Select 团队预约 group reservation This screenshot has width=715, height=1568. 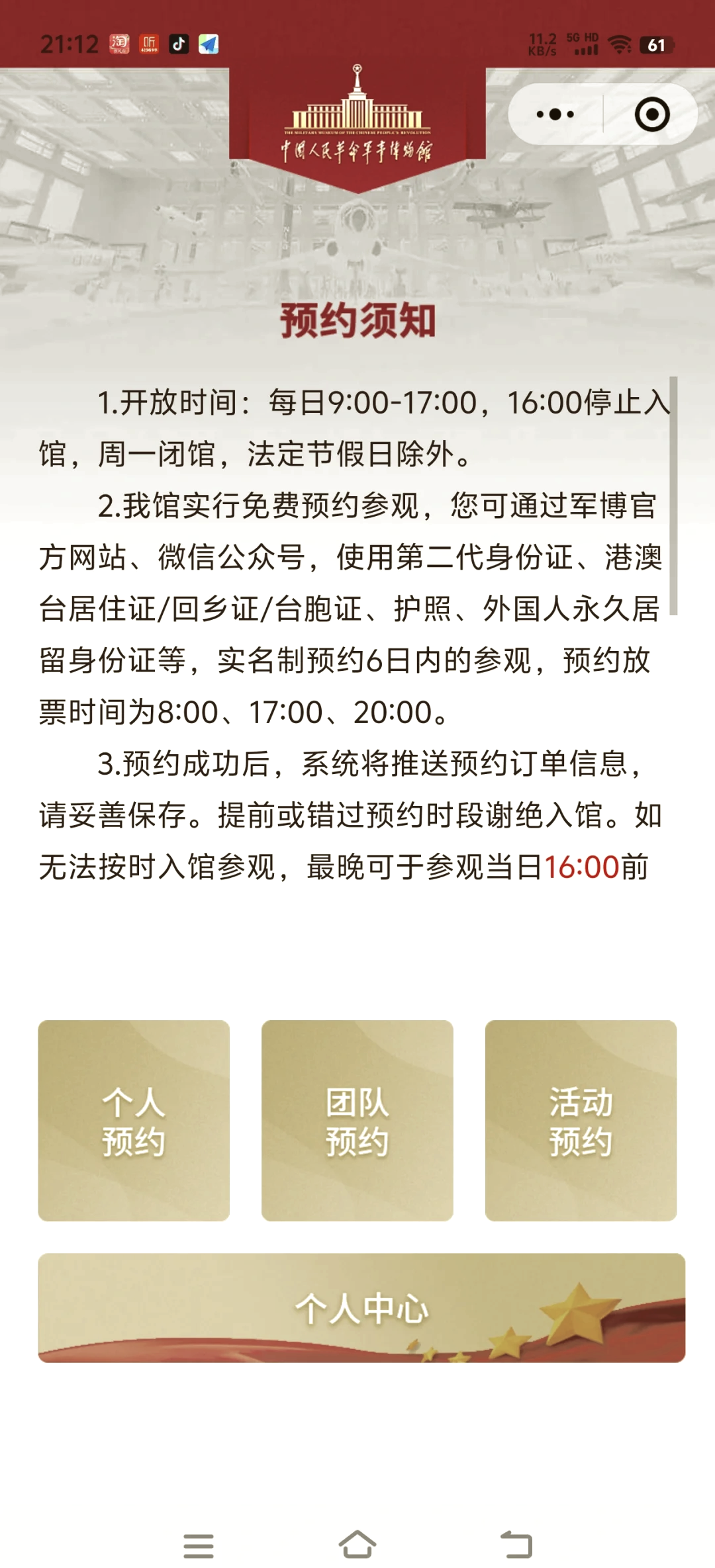358,1120
